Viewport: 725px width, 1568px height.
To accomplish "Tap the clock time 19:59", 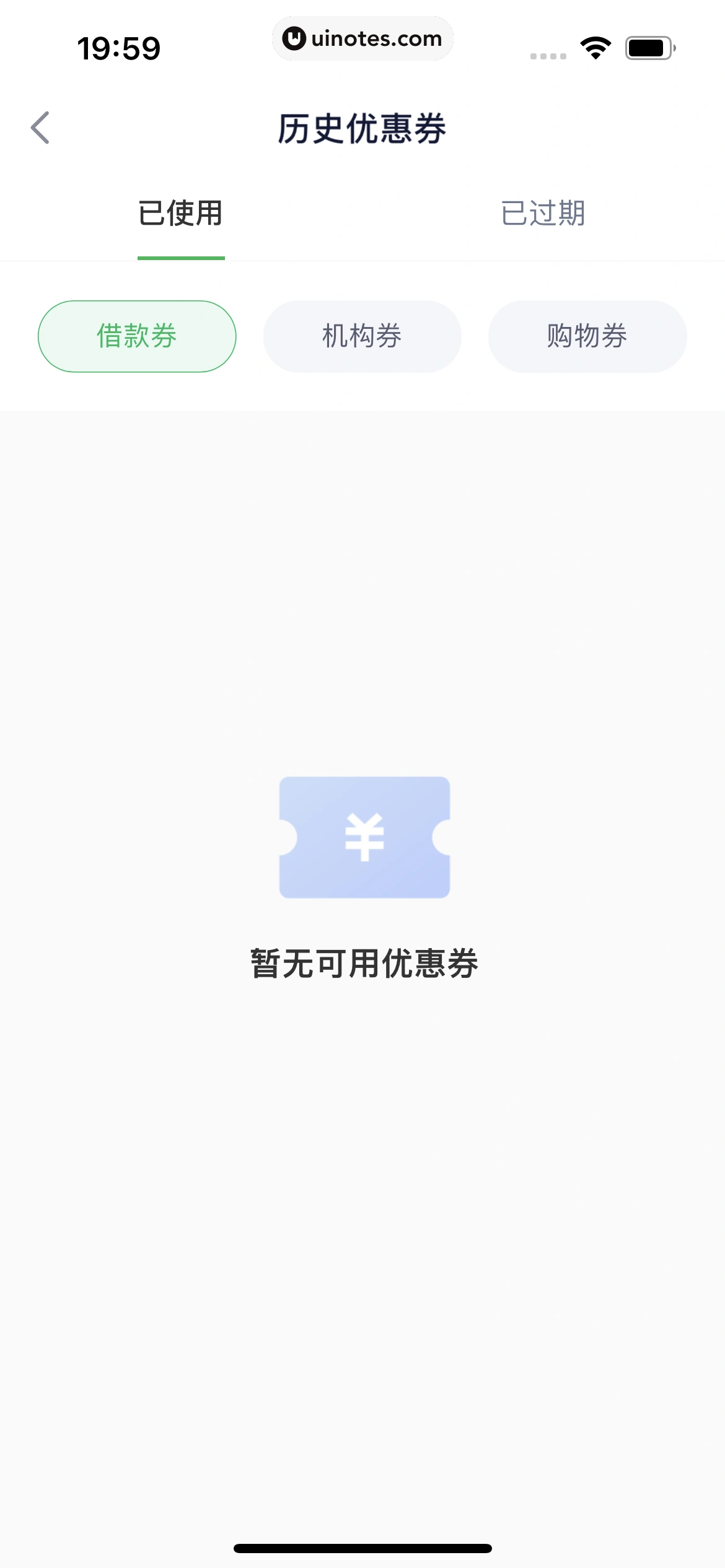I will tap(120, 47).
